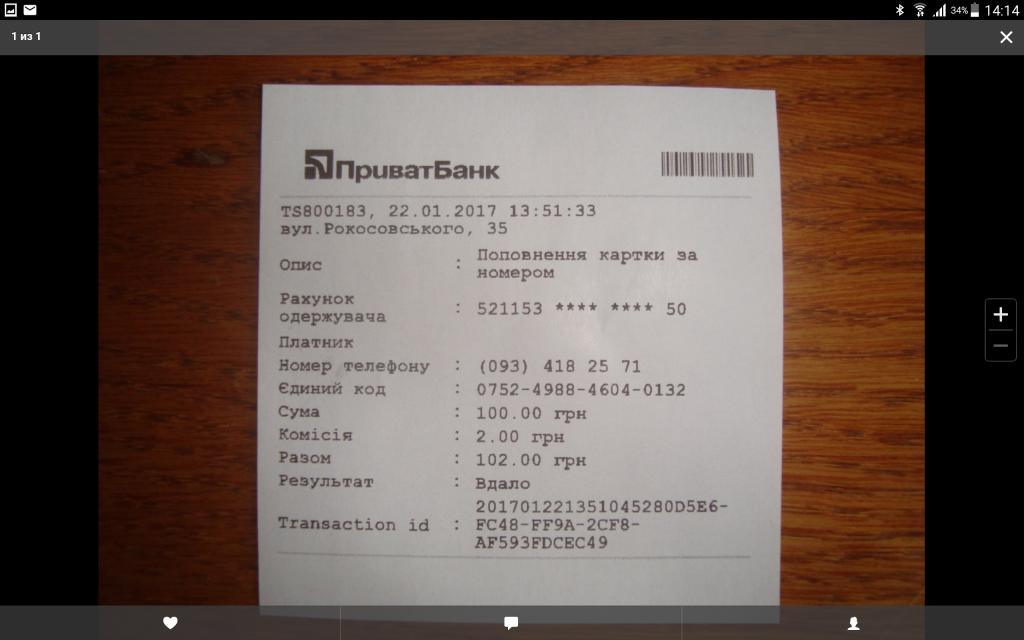1024x640 pixels.
Task: Zoom out of the receipt photo
Action: [1000, 346]
